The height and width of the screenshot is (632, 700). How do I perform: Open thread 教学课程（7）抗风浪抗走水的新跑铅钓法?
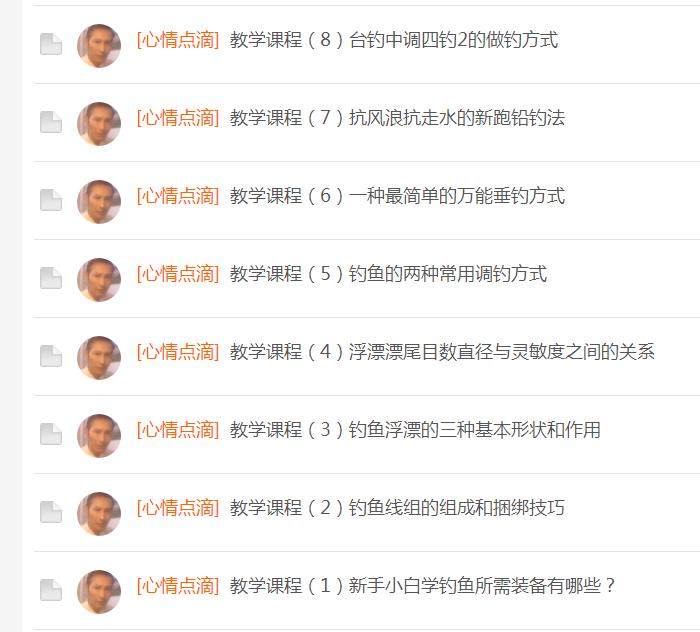(397, 119)
